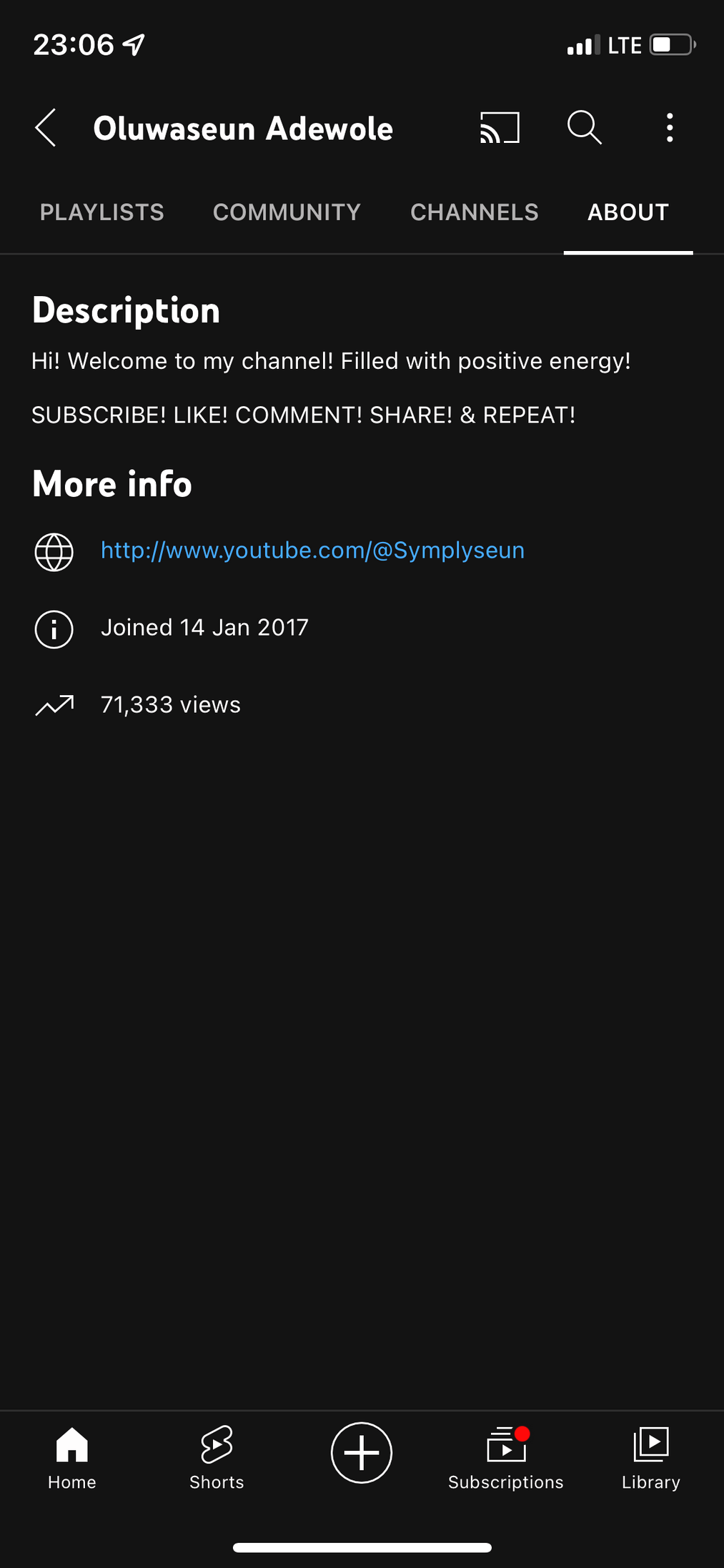The width and height of the screenshot is (724, 1568).
Task: Go back from the channel page
Action: pyautogui.click(x=46, y=128)
